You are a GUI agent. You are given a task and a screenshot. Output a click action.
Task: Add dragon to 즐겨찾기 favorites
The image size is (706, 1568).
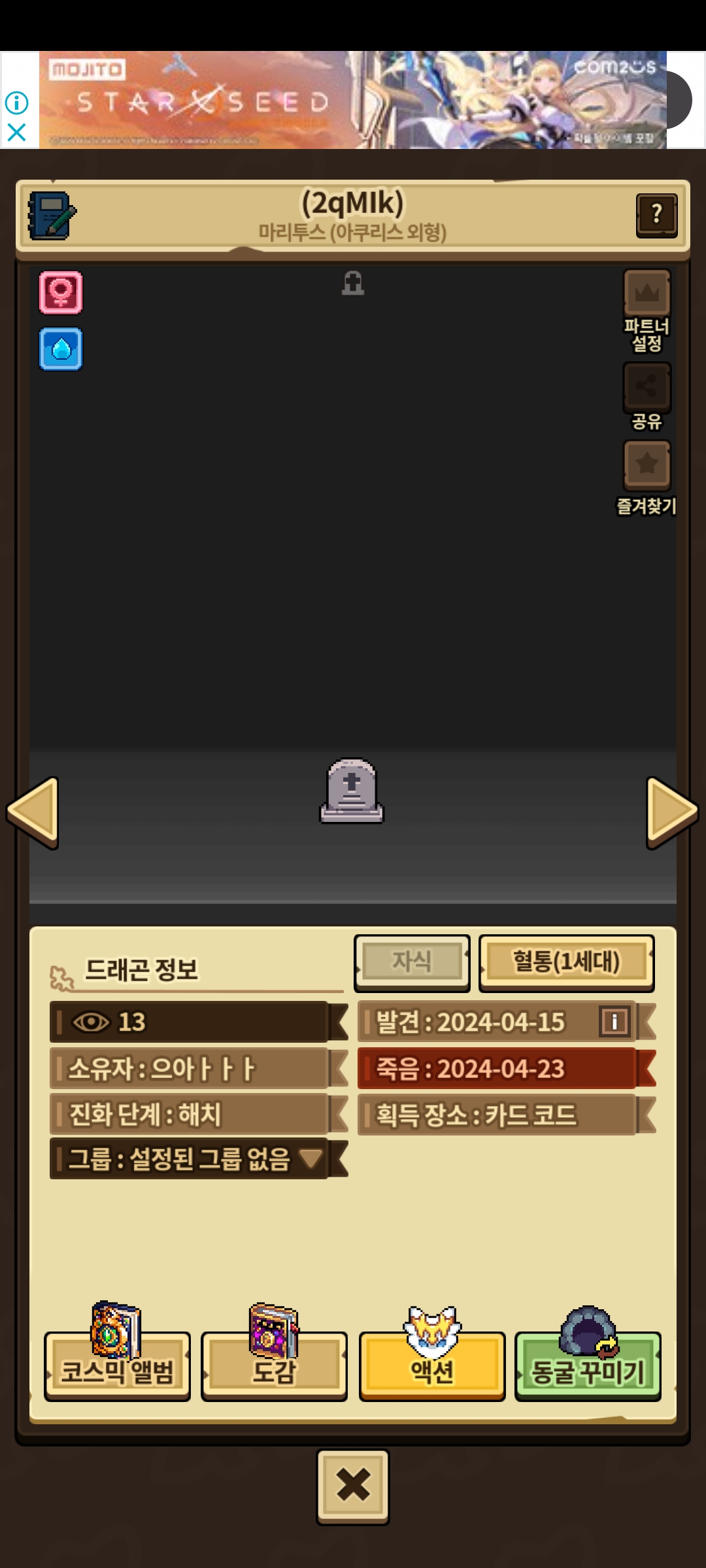[x=647, y=465]
